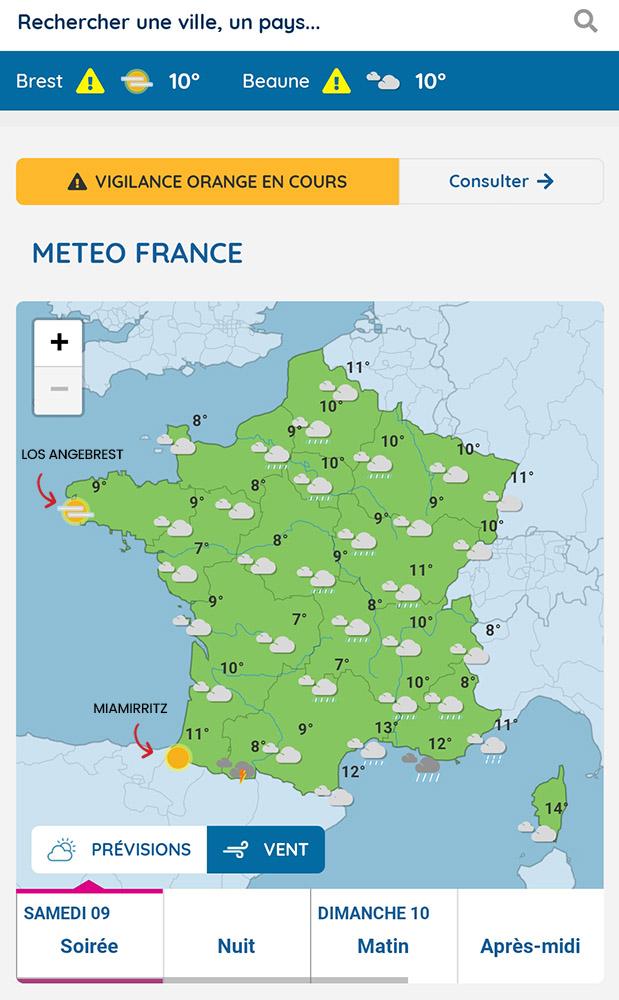Zoom in on the map

[59, 342]
